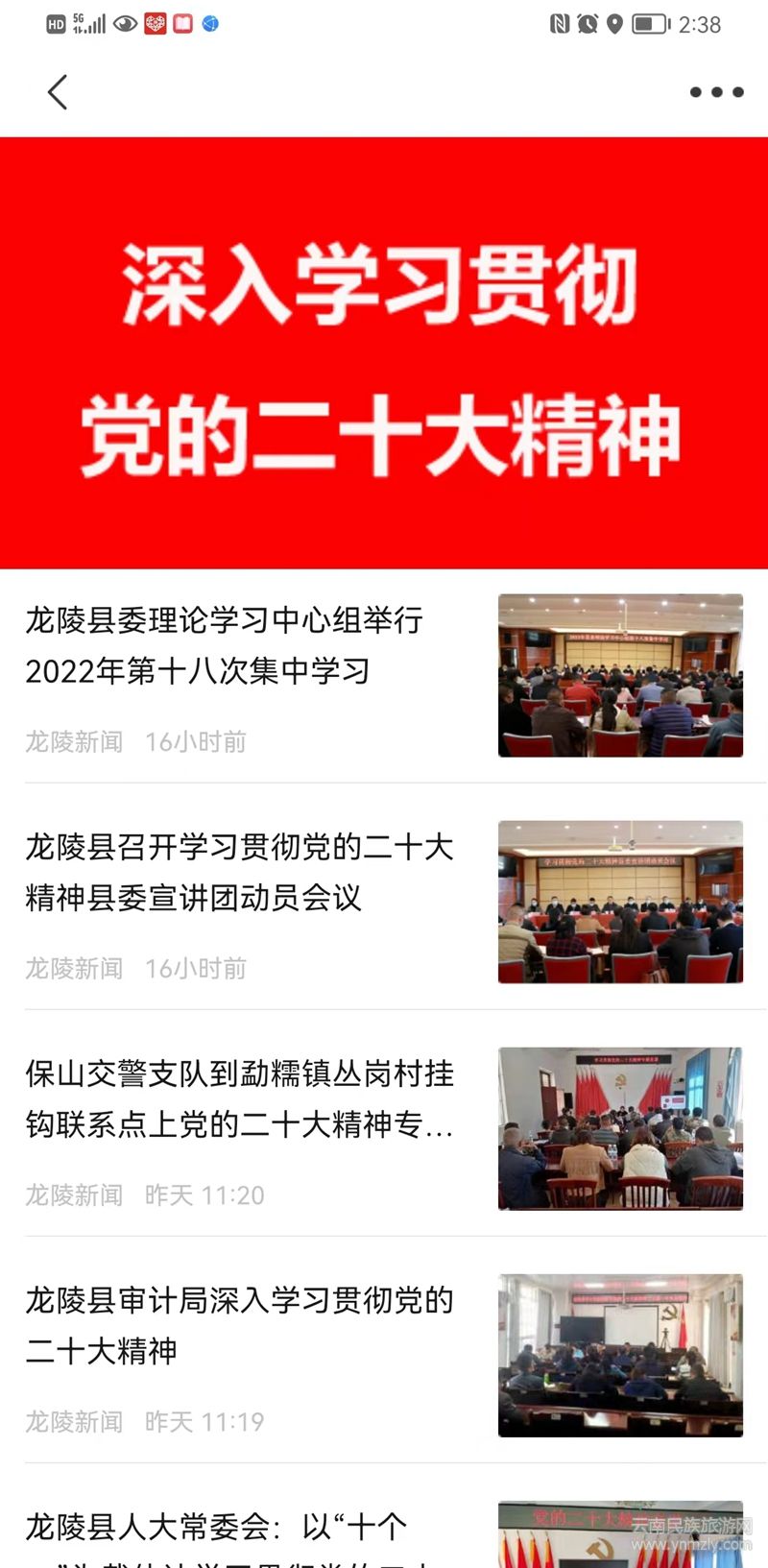View 龙陵县审计局深入学习贯彻 article

(239, 1325)
